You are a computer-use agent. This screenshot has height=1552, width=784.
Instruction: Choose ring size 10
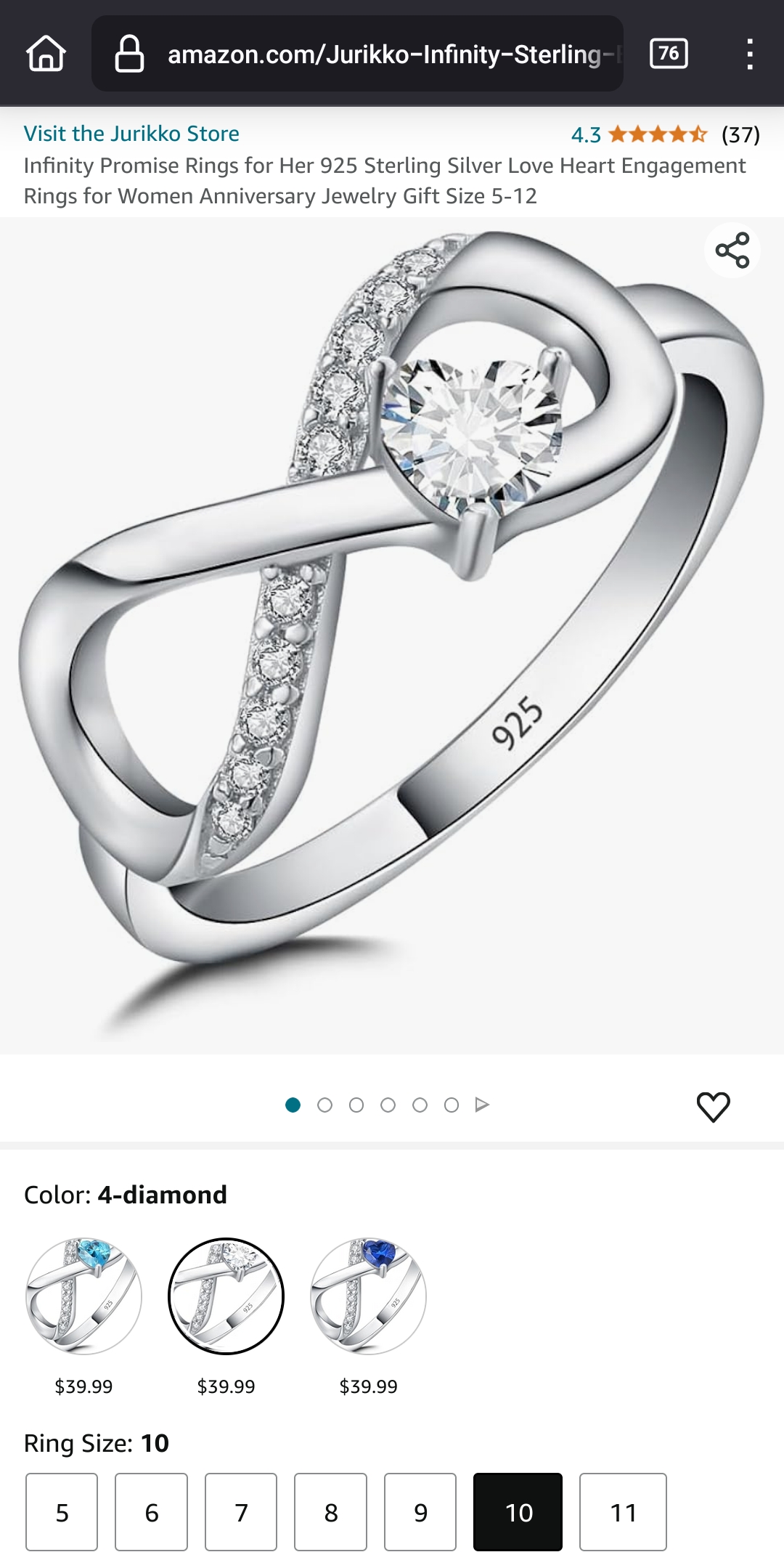point(518,1512)
